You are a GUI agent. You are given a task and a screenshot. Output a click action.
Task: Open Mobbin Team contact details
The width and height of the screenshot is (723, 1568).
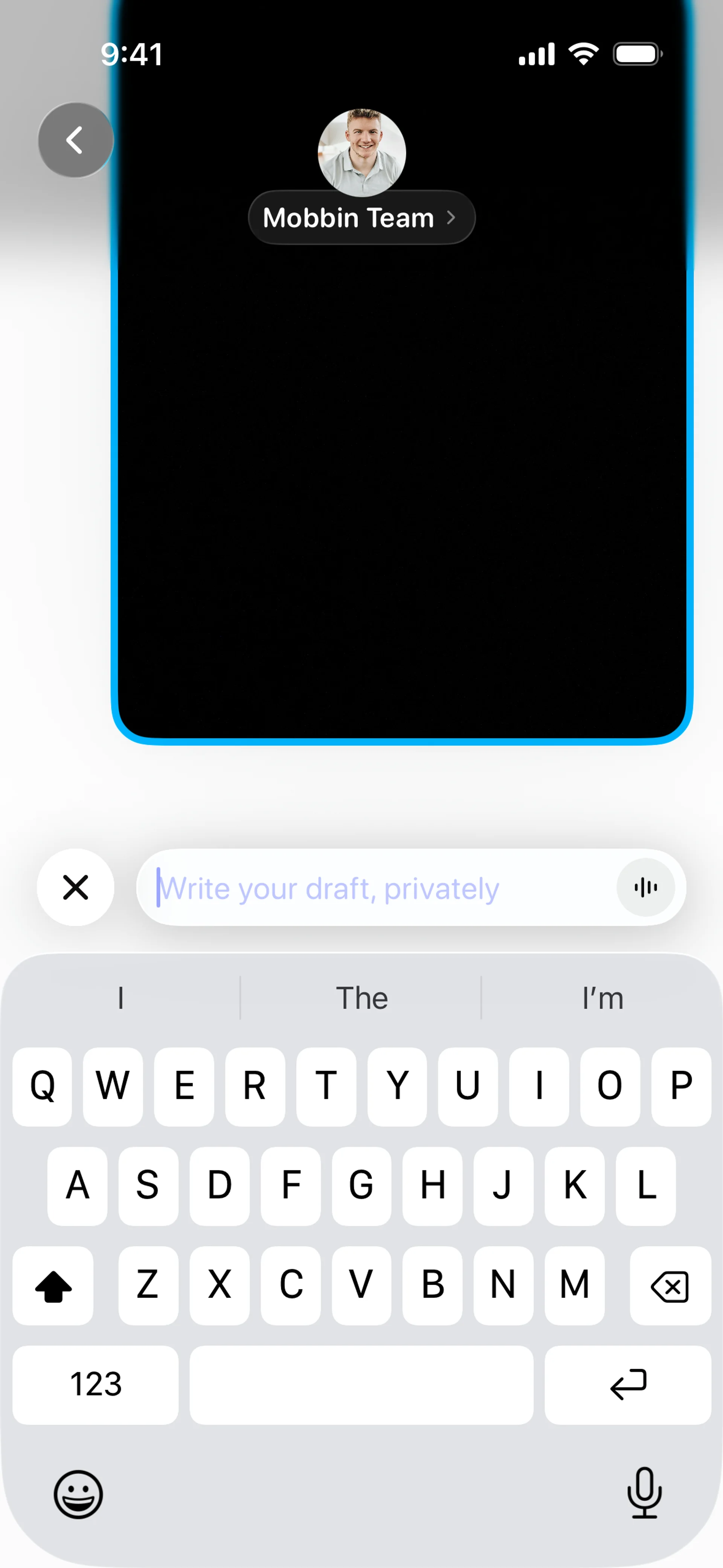[x=361, y=217]
